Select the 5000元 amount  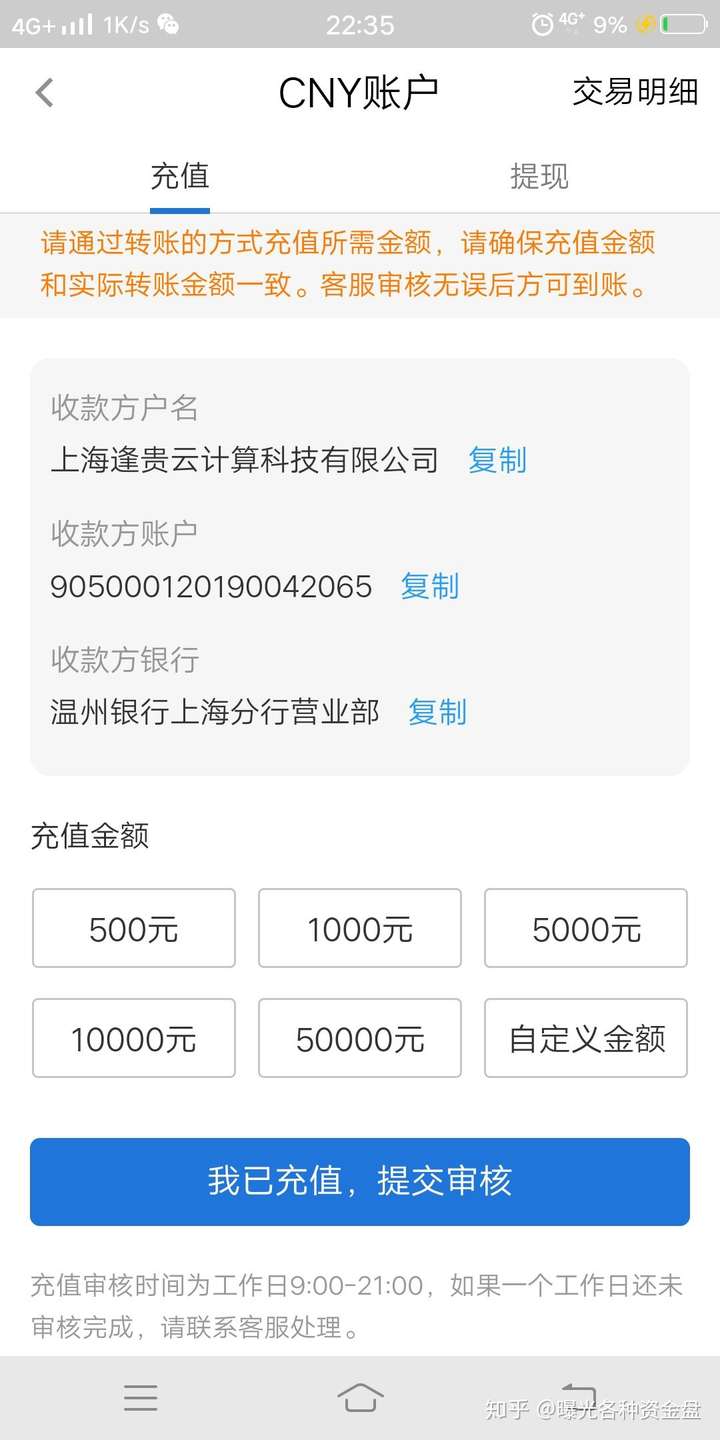click(586, 928)
